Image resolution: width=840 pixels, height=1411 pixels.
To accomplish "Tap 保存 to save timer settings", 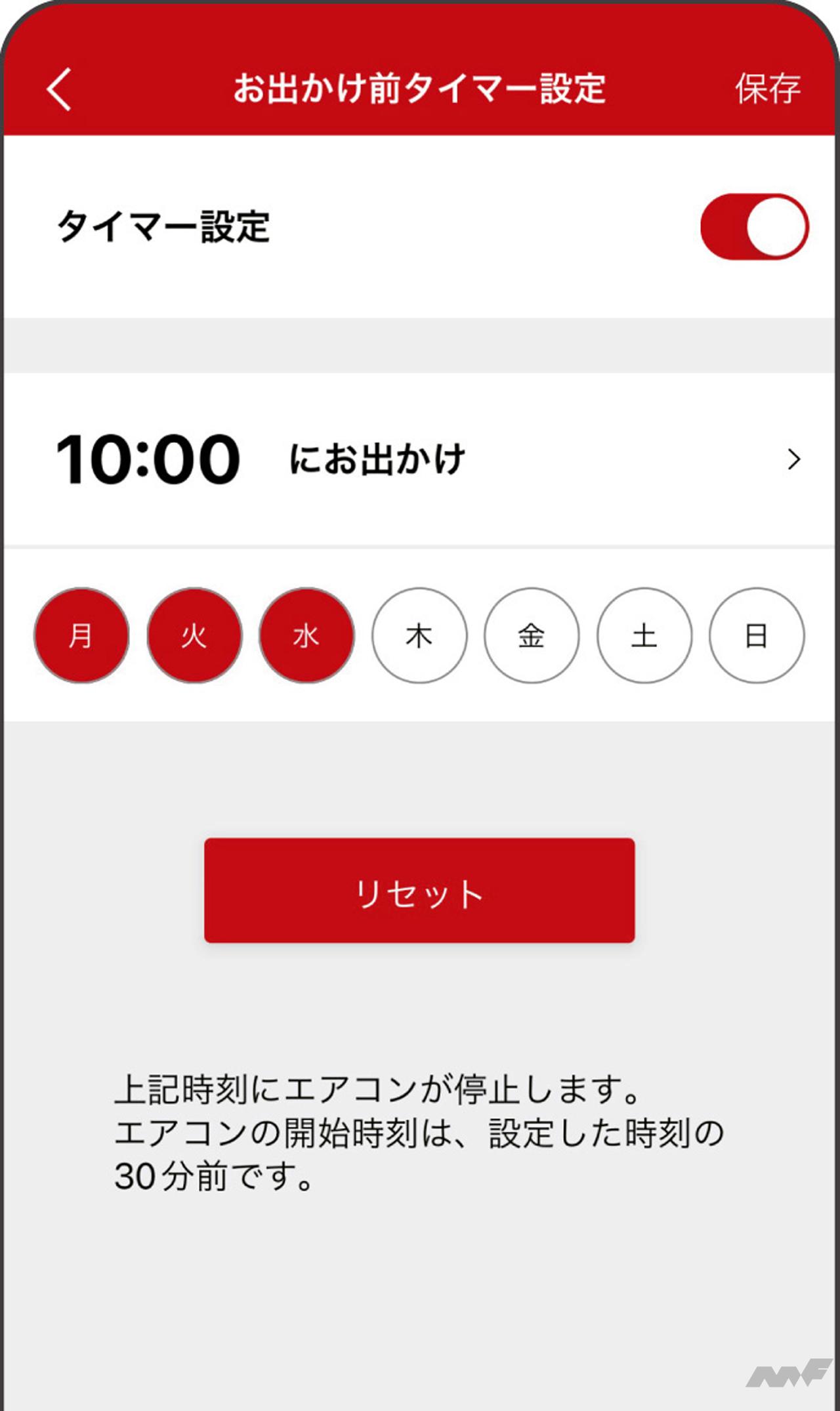I will point(766,89).
